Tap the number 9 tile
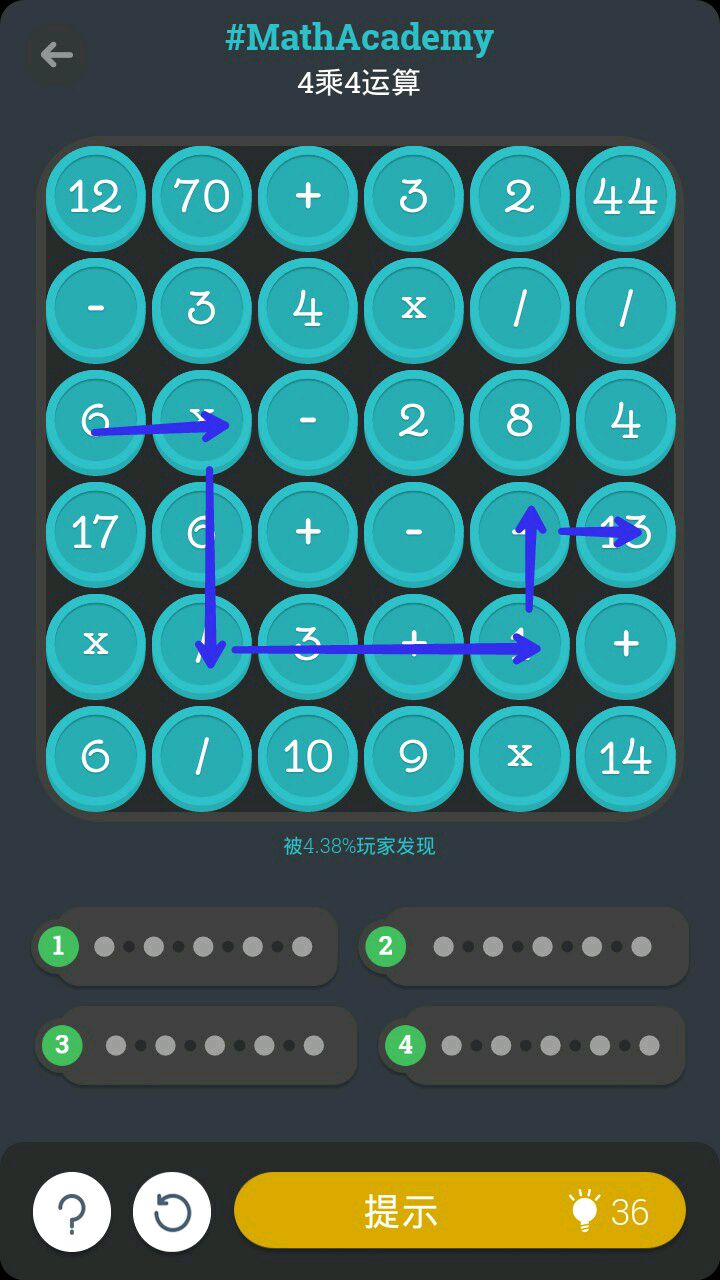Screen dimensions: 720x1280 click(x=414, y=756)
